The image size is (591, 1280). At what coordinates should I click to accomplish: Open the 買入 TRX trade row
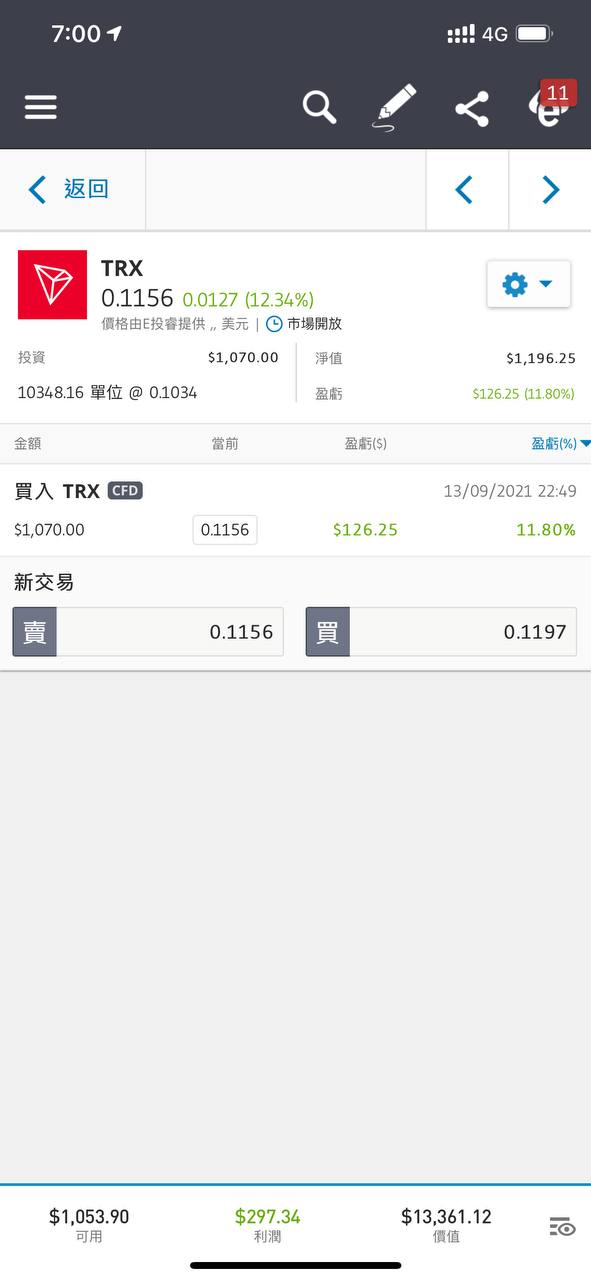(295, 510)
